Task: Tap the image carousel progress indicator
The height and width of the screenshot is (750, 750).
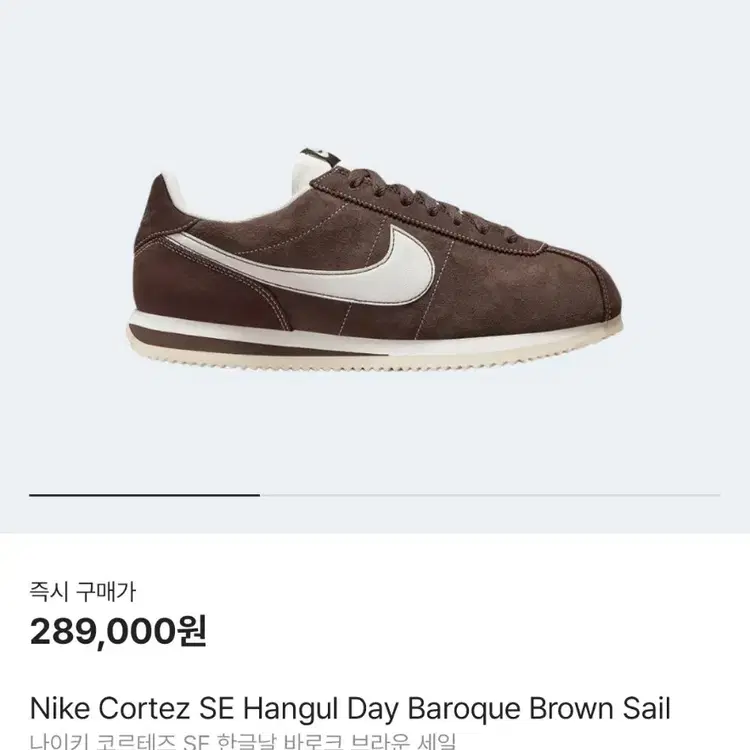Action: pos(375,495)
